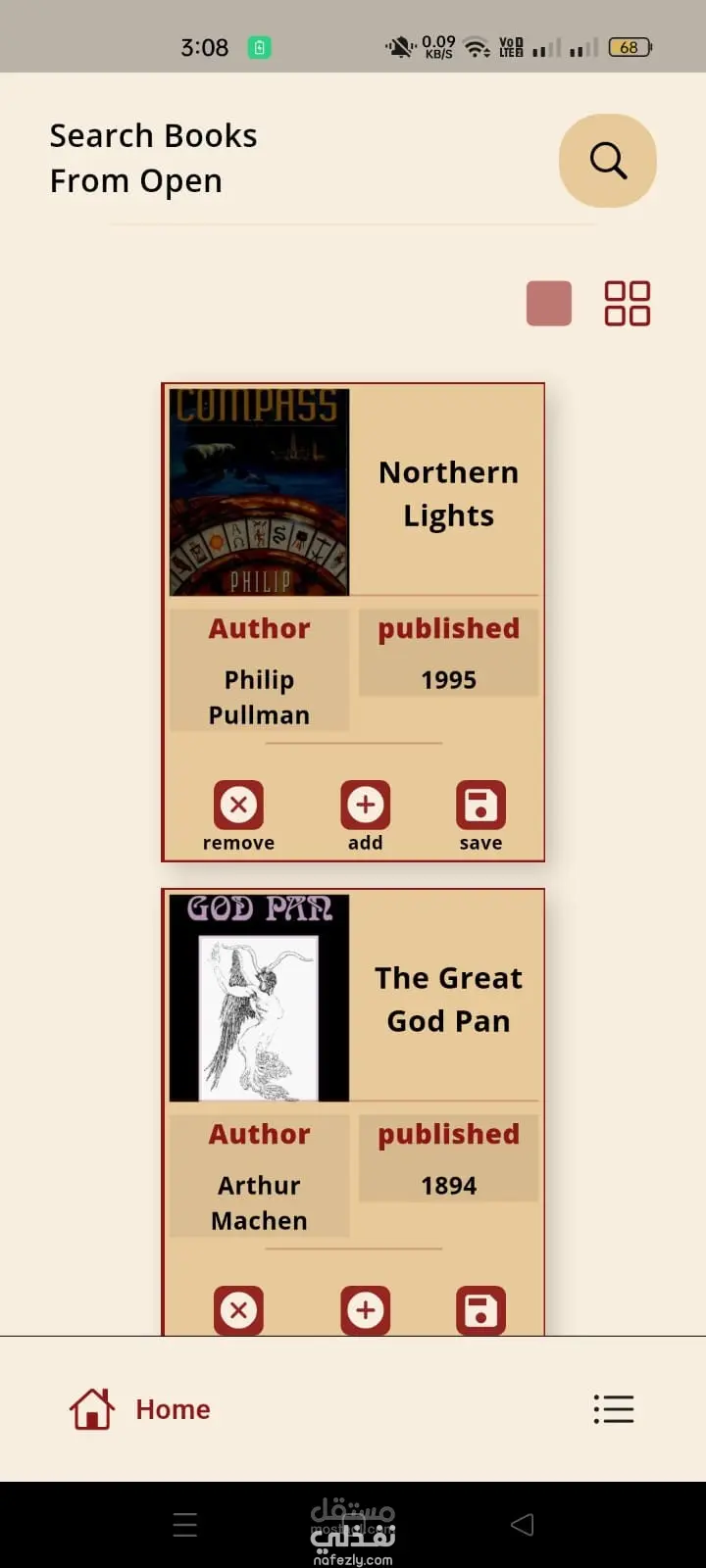706x1568 pixels.
Task: Go to the Home tab
Action: tap(140, 1409)
